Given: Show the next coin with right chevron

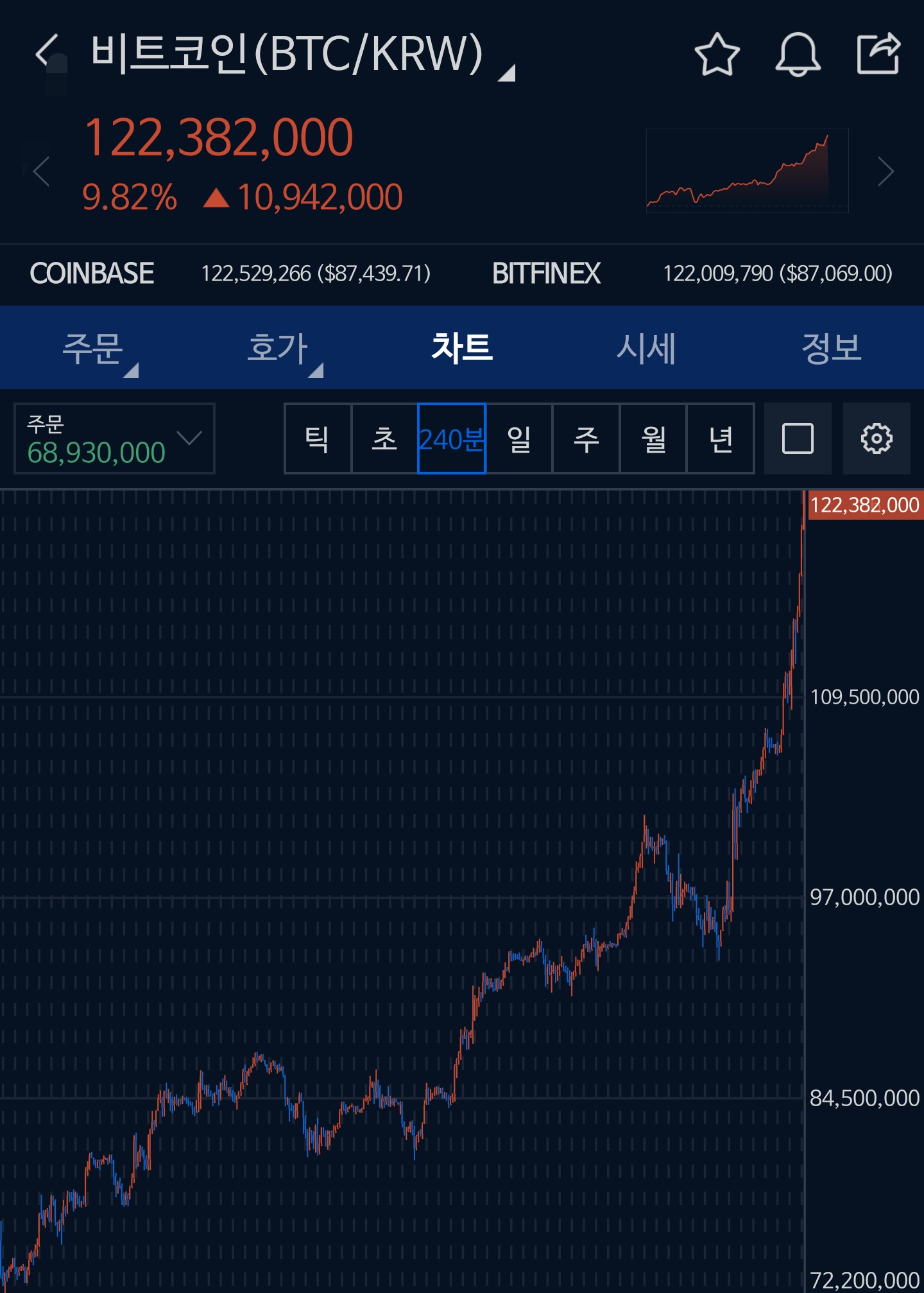Looking at the screenshot, I should pos(886,171).
